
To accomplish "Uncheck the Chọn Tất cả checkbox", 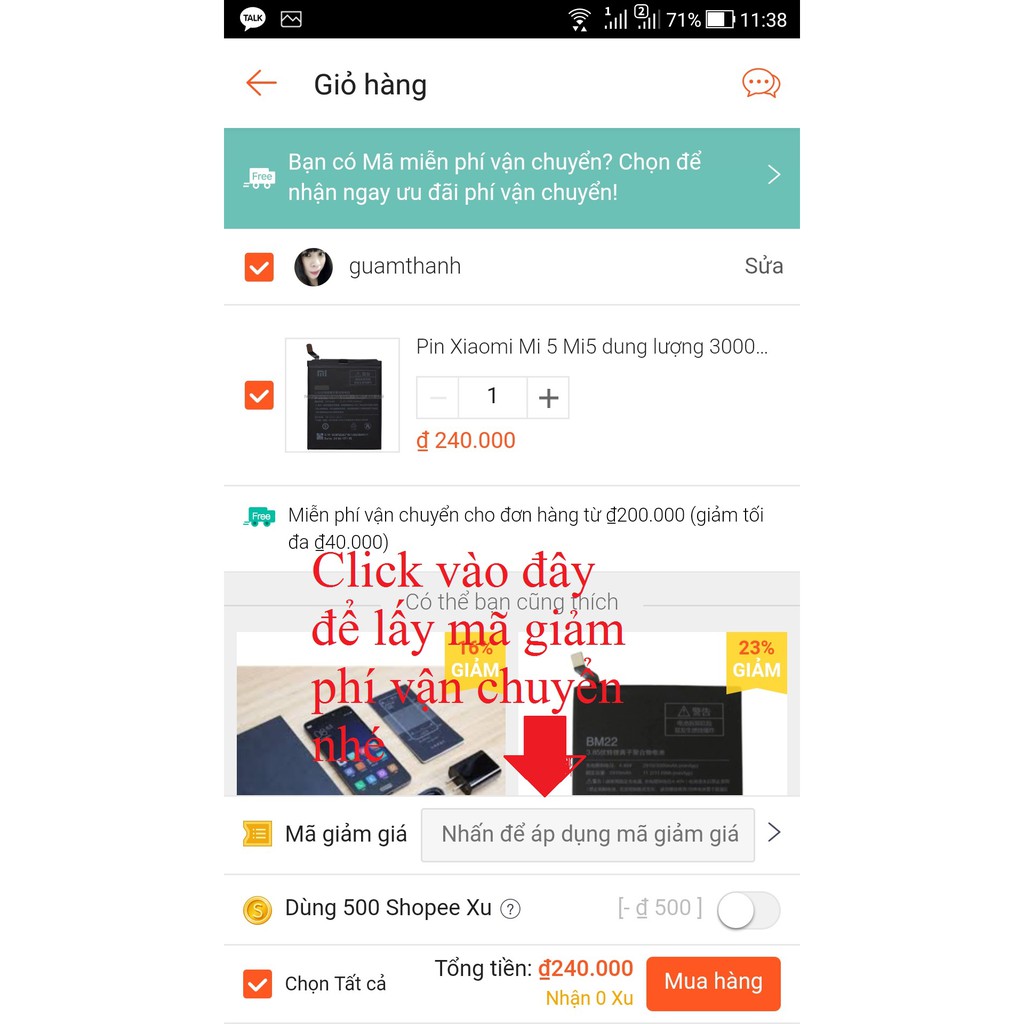I will pos(258,984).
